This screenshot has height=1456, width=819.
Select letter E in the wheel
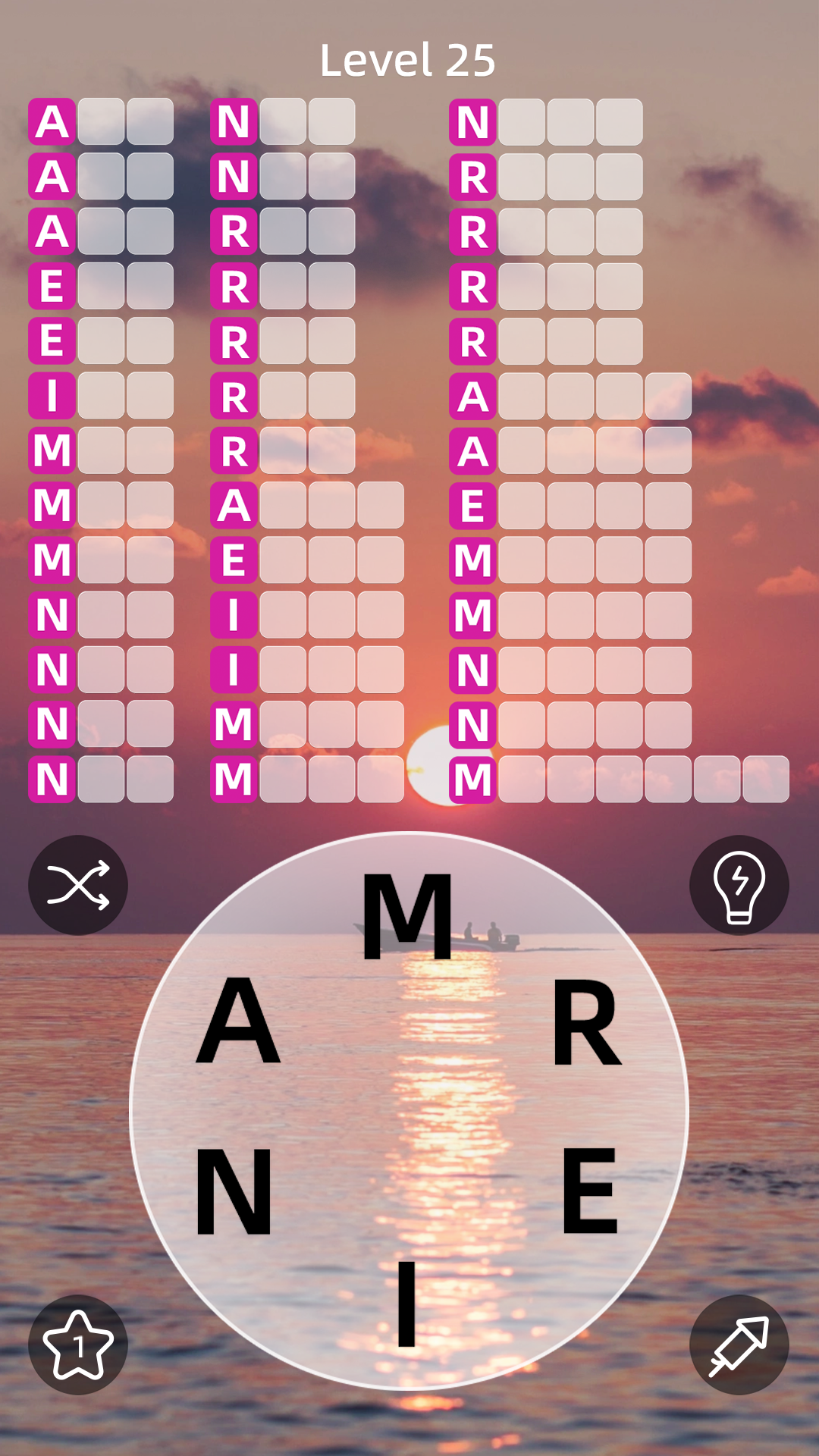590,1191
